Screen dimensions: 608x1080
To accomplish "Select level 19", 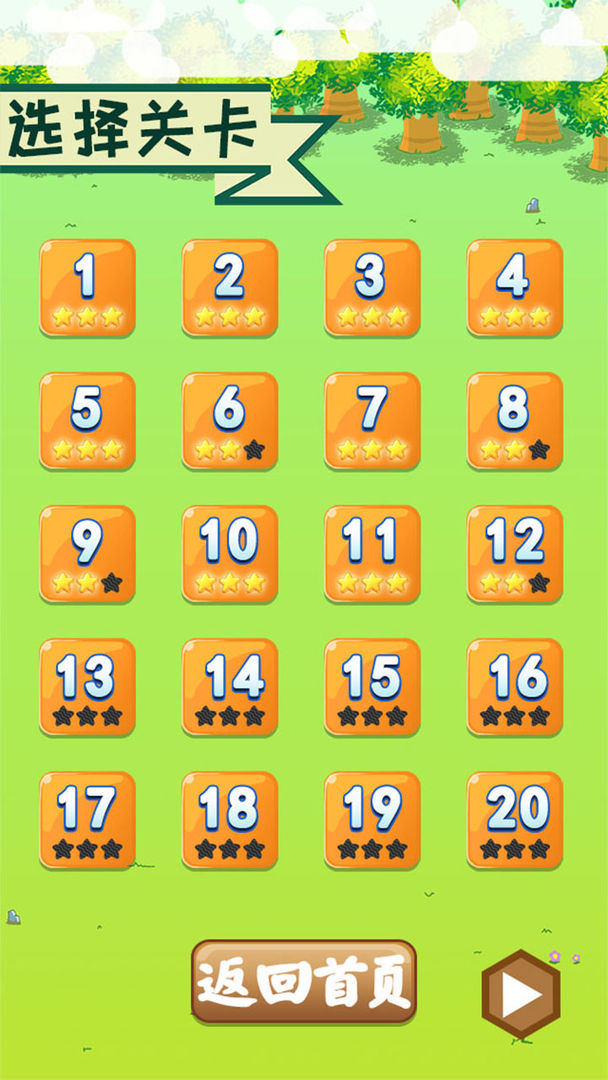I will point(372,819).
